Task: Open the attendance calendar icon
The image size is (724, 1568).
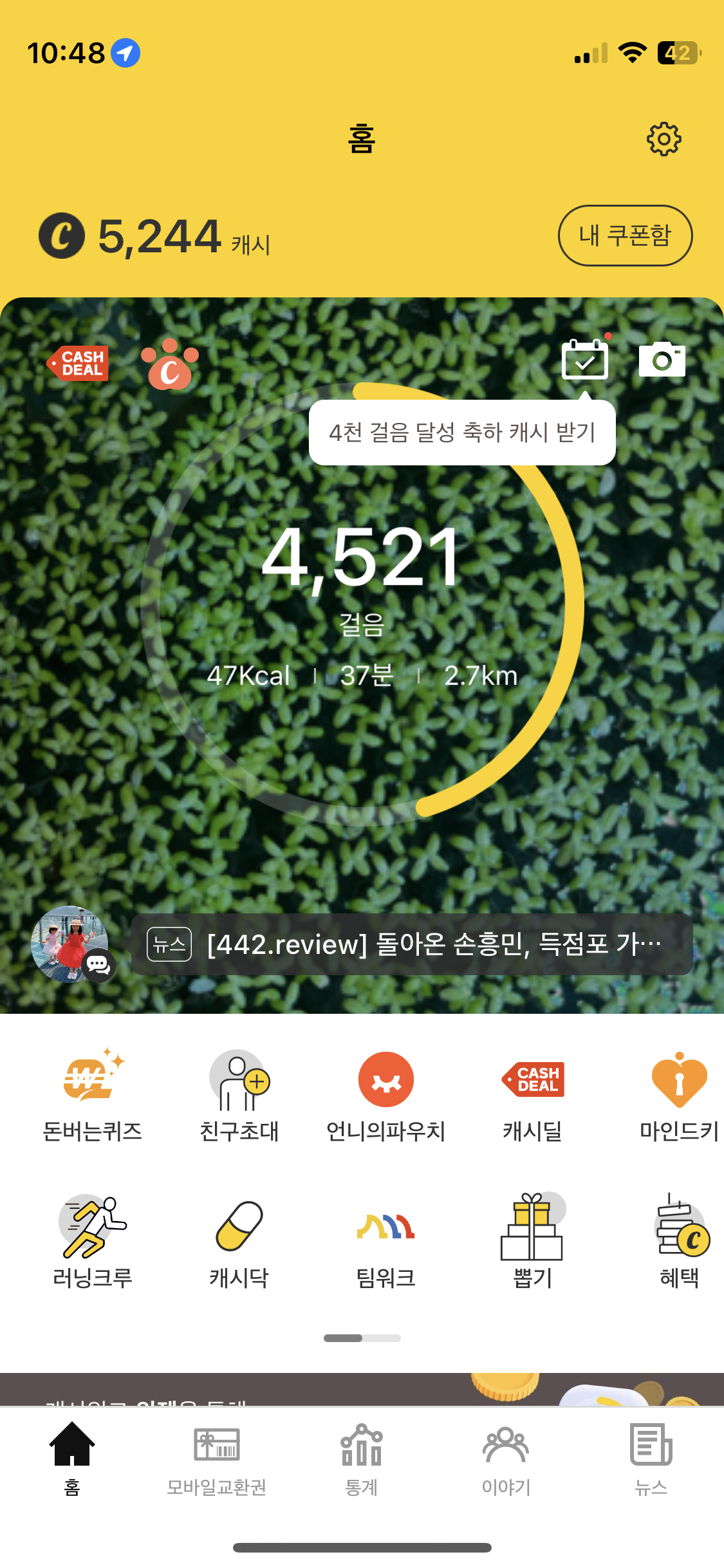Action: pyautogui.click(x=584, y=360)
